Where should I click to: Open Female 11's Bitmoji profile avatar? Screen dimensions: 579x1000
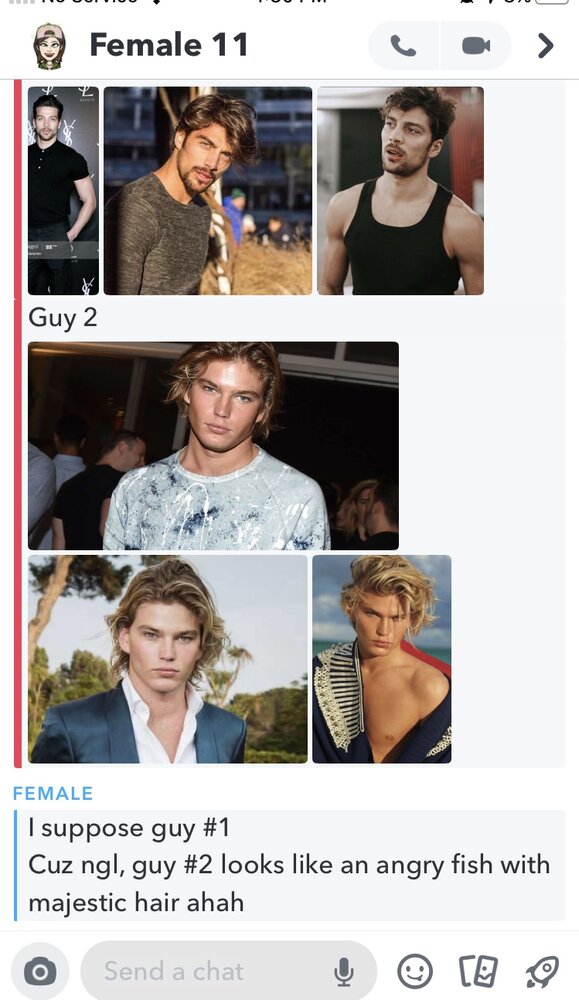pos(49,46)
